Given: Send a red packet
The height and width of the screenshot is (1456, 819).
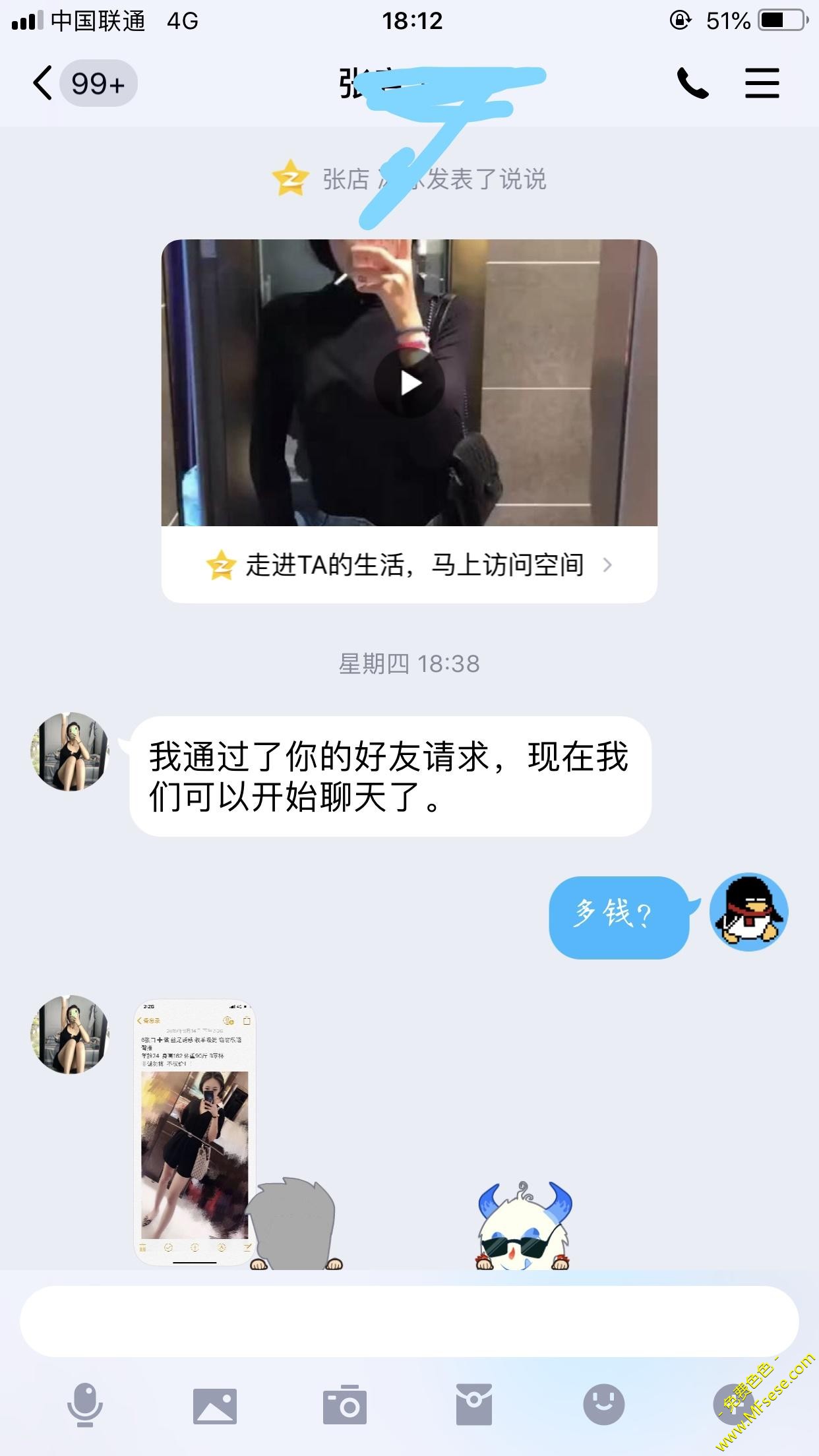Looking at the screenshot, I should 473,1405.
